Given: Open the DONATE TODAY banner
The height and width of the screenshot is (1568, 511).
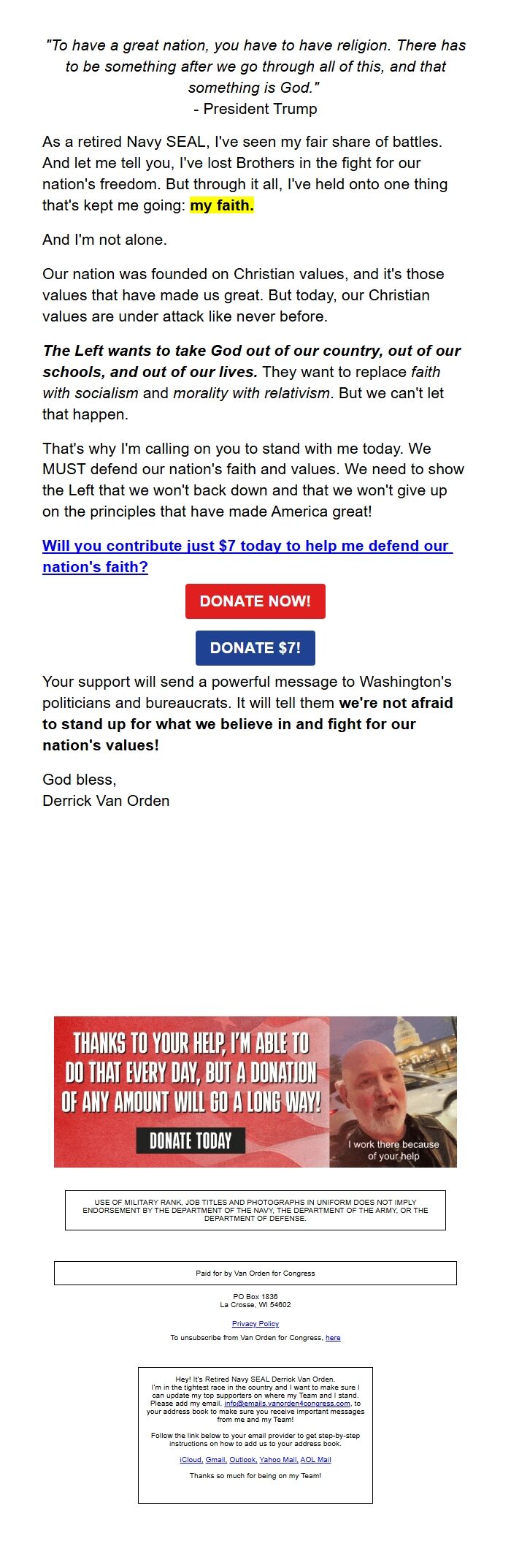Looking at the screenshot, I should pyautogui.click(x=191, y=1141).
